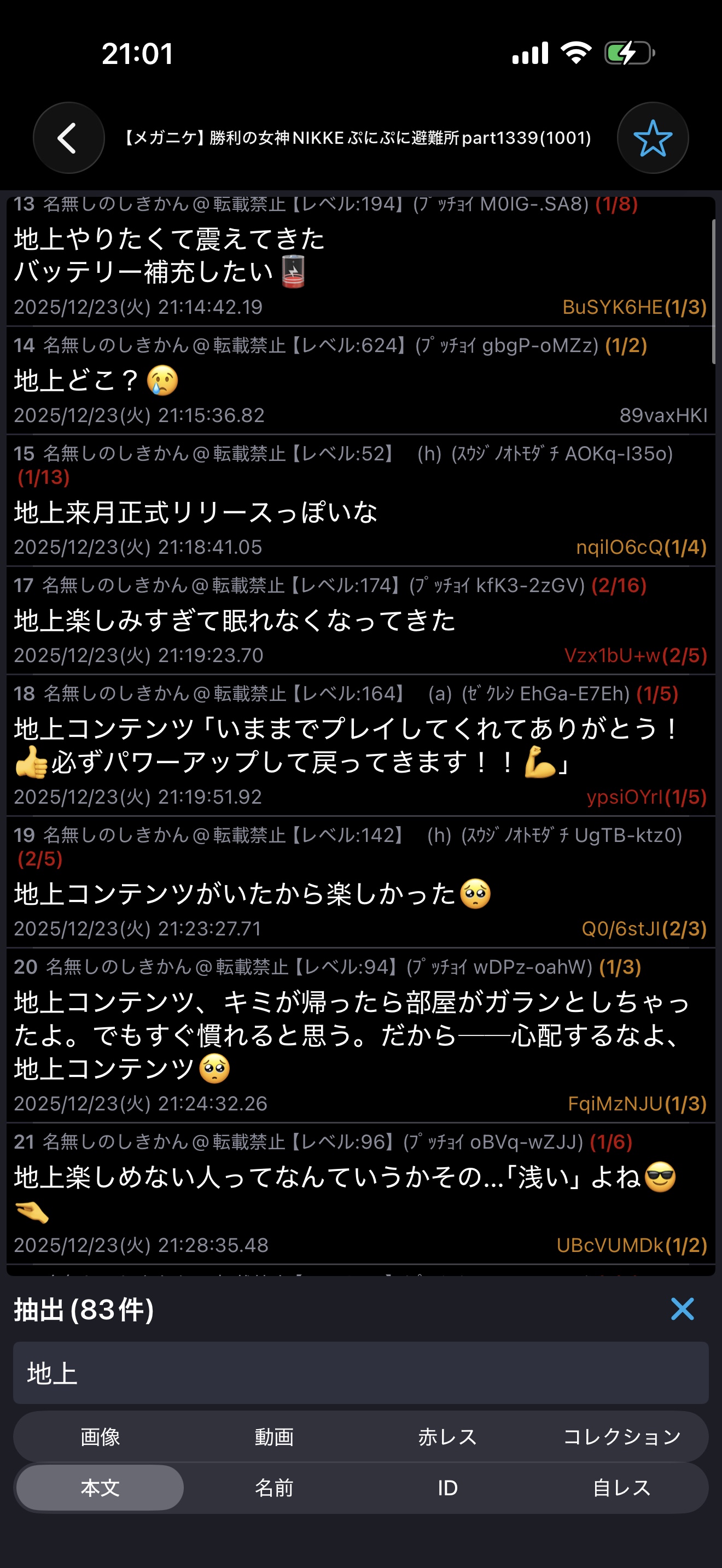Viewport: 722px width, 1568px height.
Task: Switch search scope to 名前
Action: [274, 1488]
